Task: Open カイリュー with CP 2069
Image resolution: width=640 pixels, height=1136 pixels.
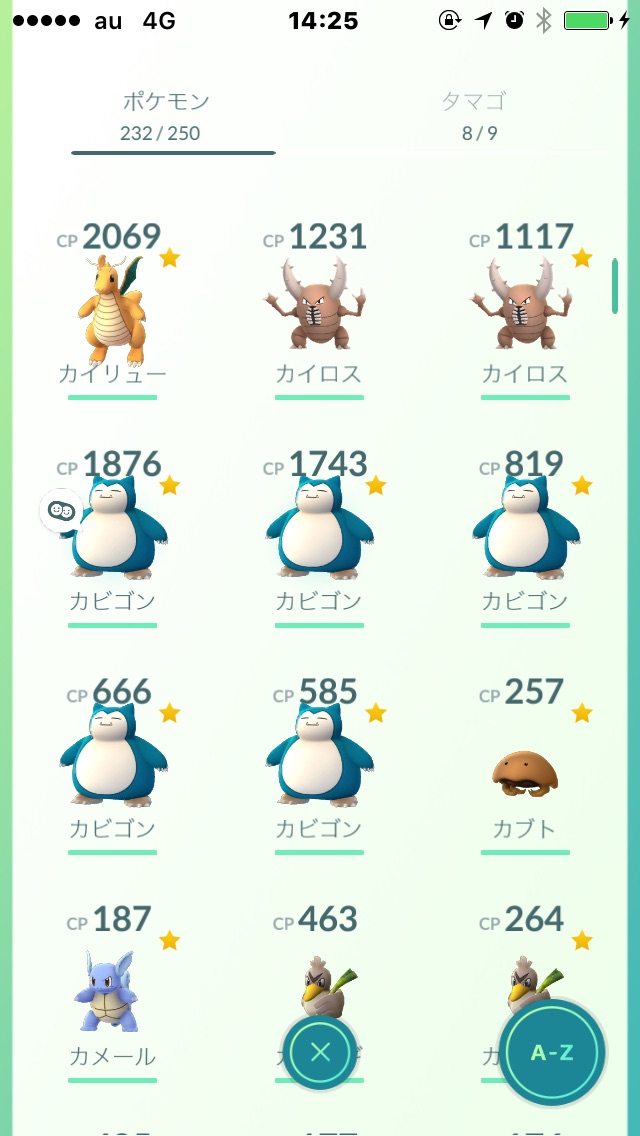Action: click(112, 310)
